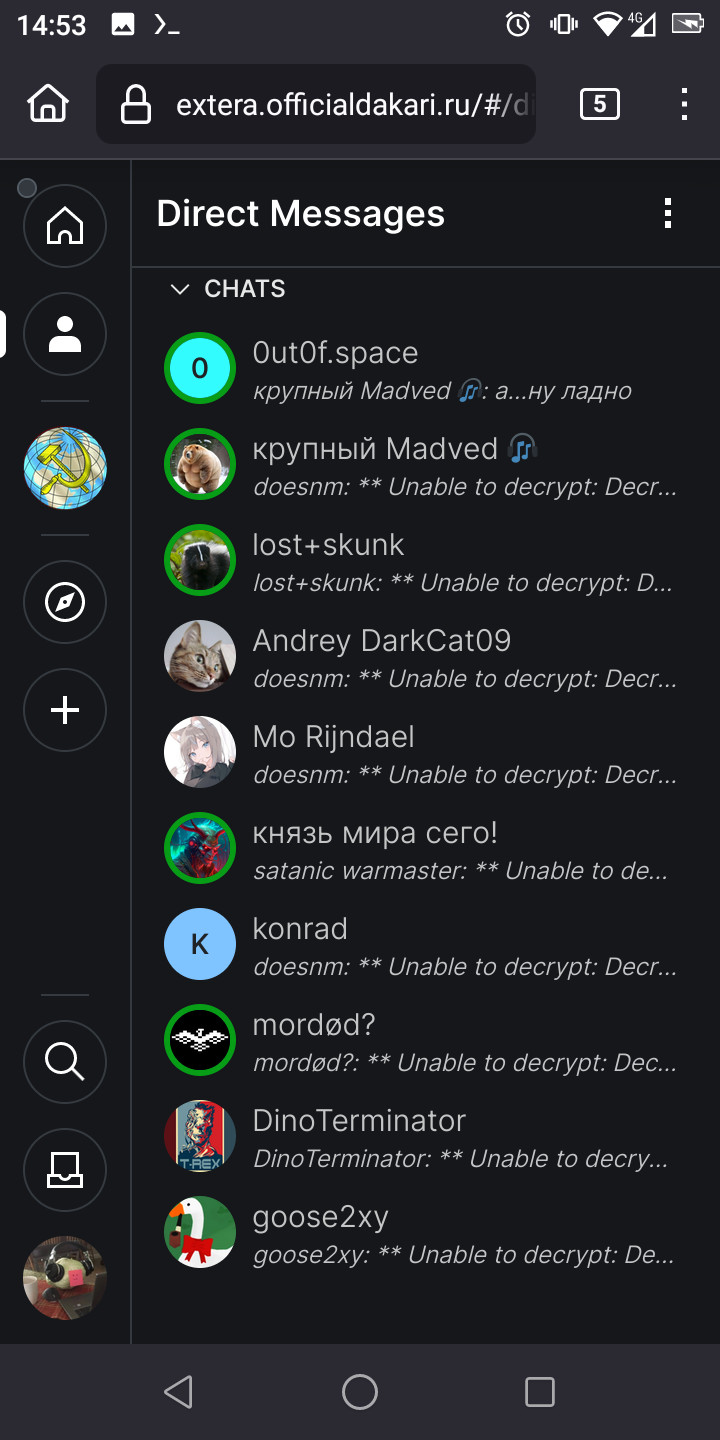The height and width of the screenshot is (1440, 720).
Task: Open search from the sidebar
Action: click(x=65, y=1062)
